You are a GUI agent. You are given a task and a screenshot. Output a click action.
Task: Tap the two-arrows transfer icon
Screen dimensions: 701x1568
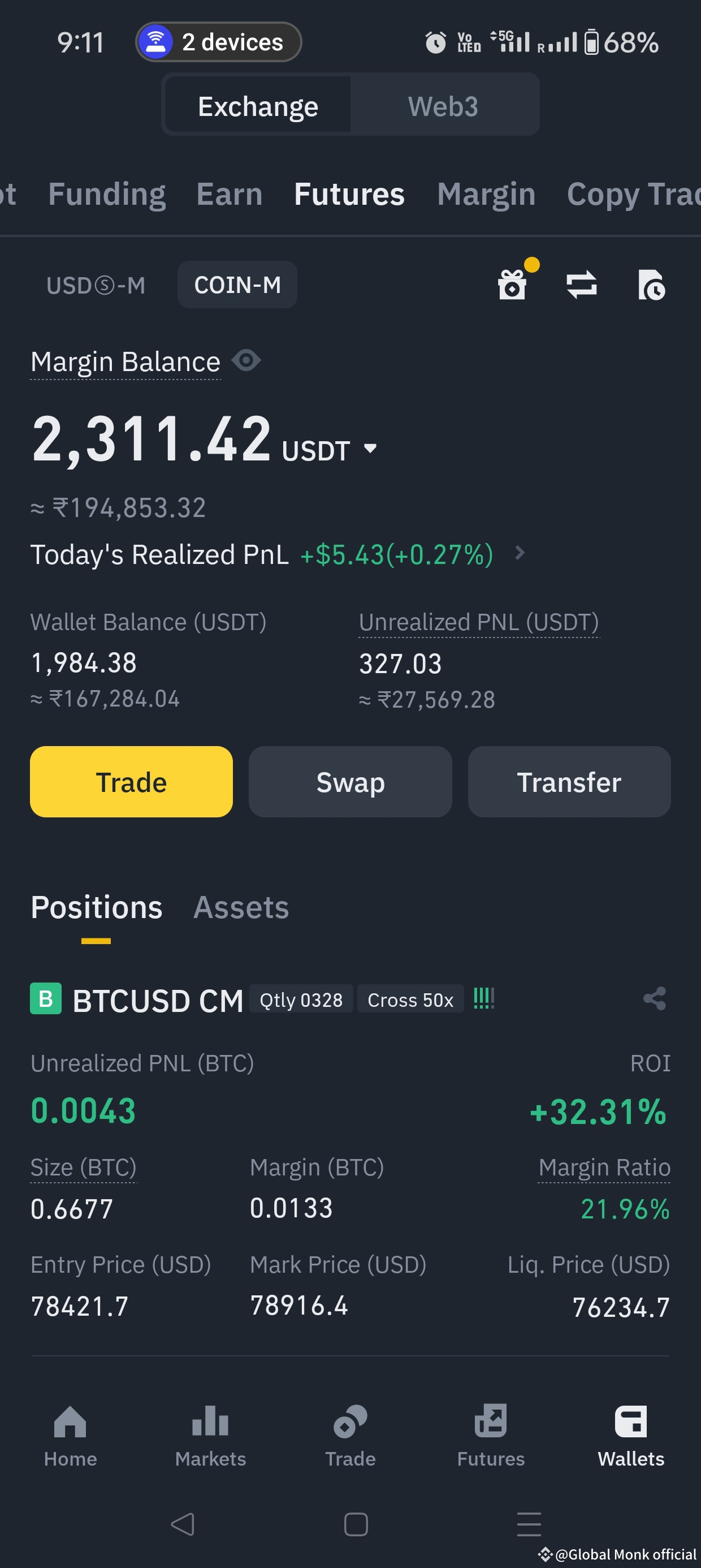tap(581, 285)
